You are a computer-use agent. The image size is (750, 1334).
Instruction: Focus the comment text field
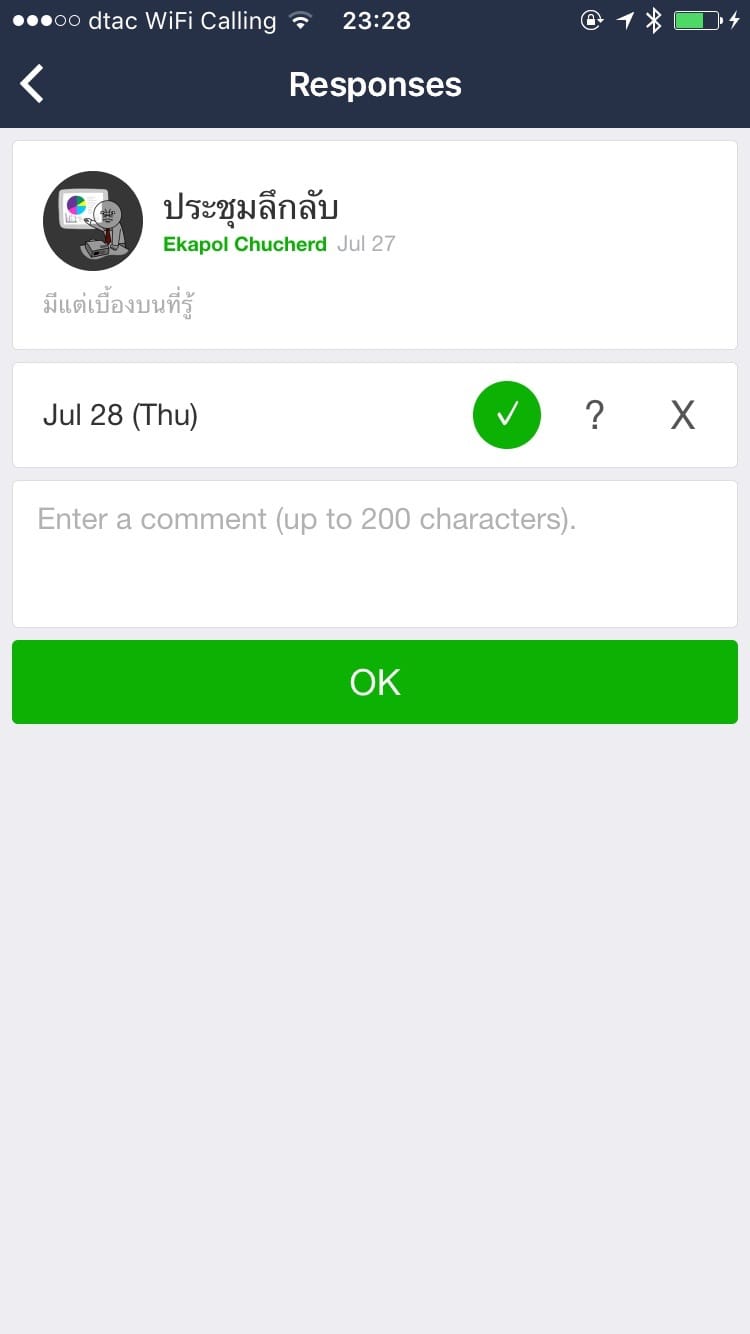[375, 553]
